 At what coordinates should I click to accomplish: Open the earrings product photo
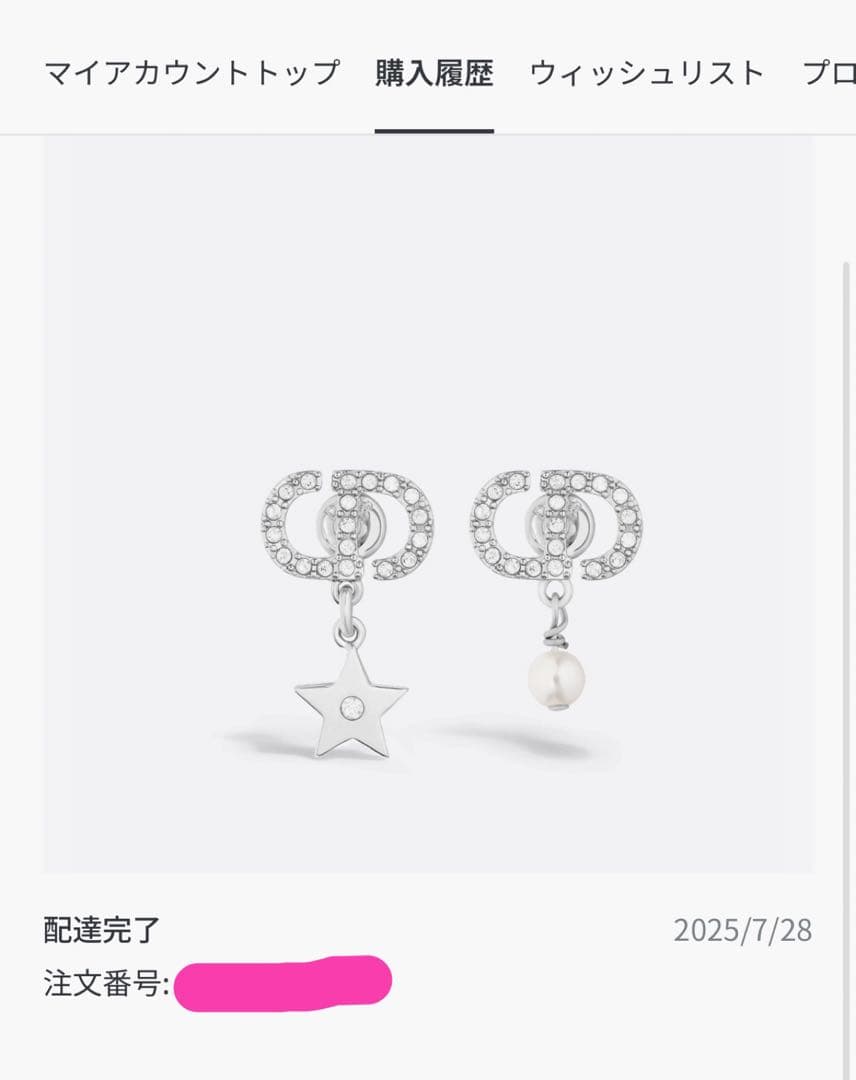click(428, 505)
